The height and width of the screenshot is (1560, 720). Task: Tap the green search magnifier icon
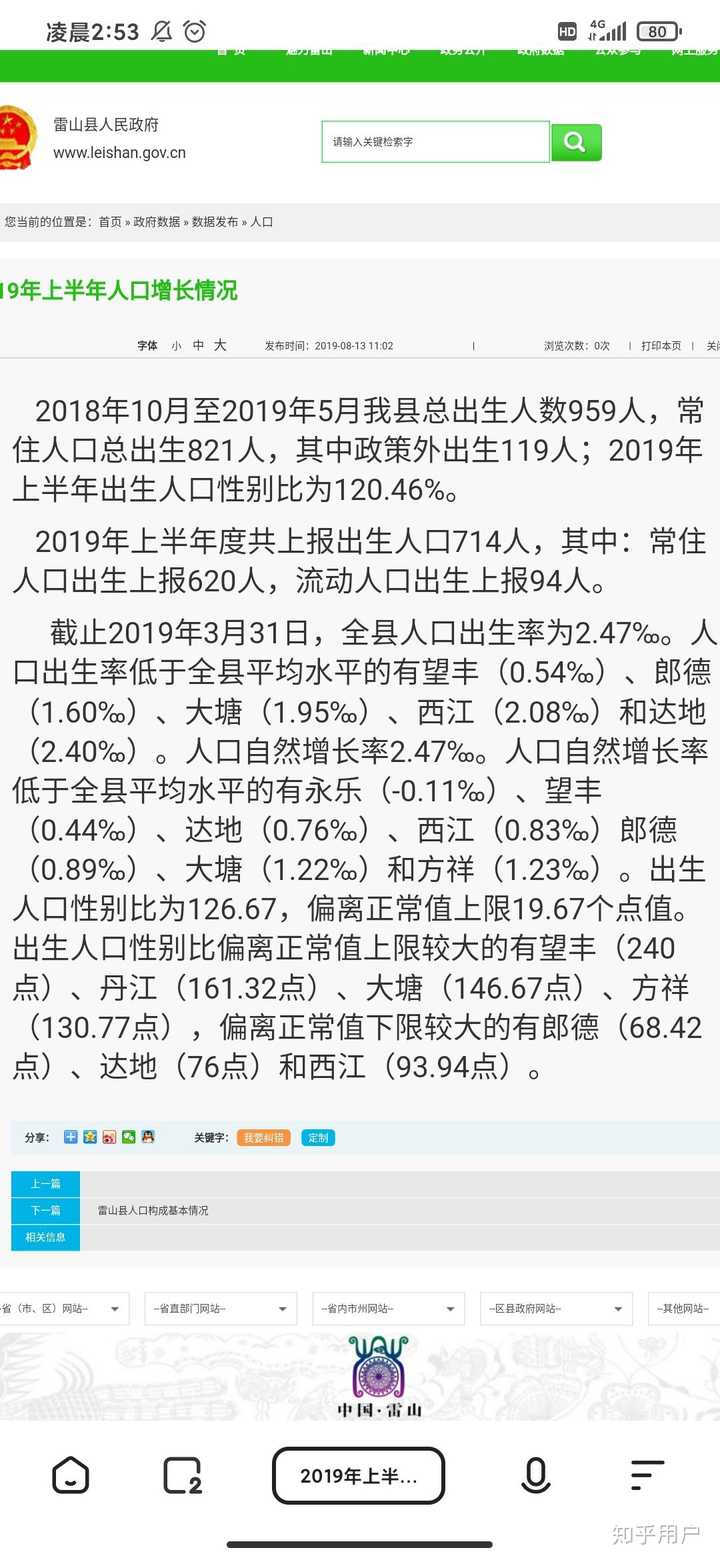click(576, 141)
